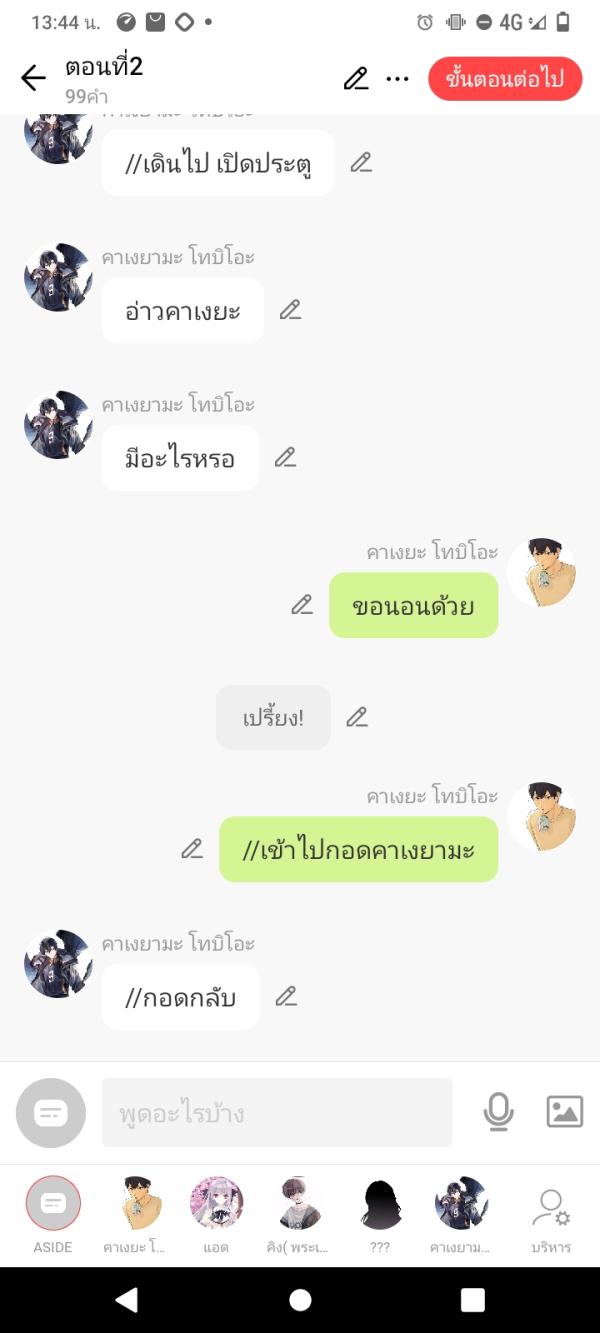Edit the message //เดินไป เปิดประตู
Viewport: 600px width, 1333px height.
pos(361,162)
